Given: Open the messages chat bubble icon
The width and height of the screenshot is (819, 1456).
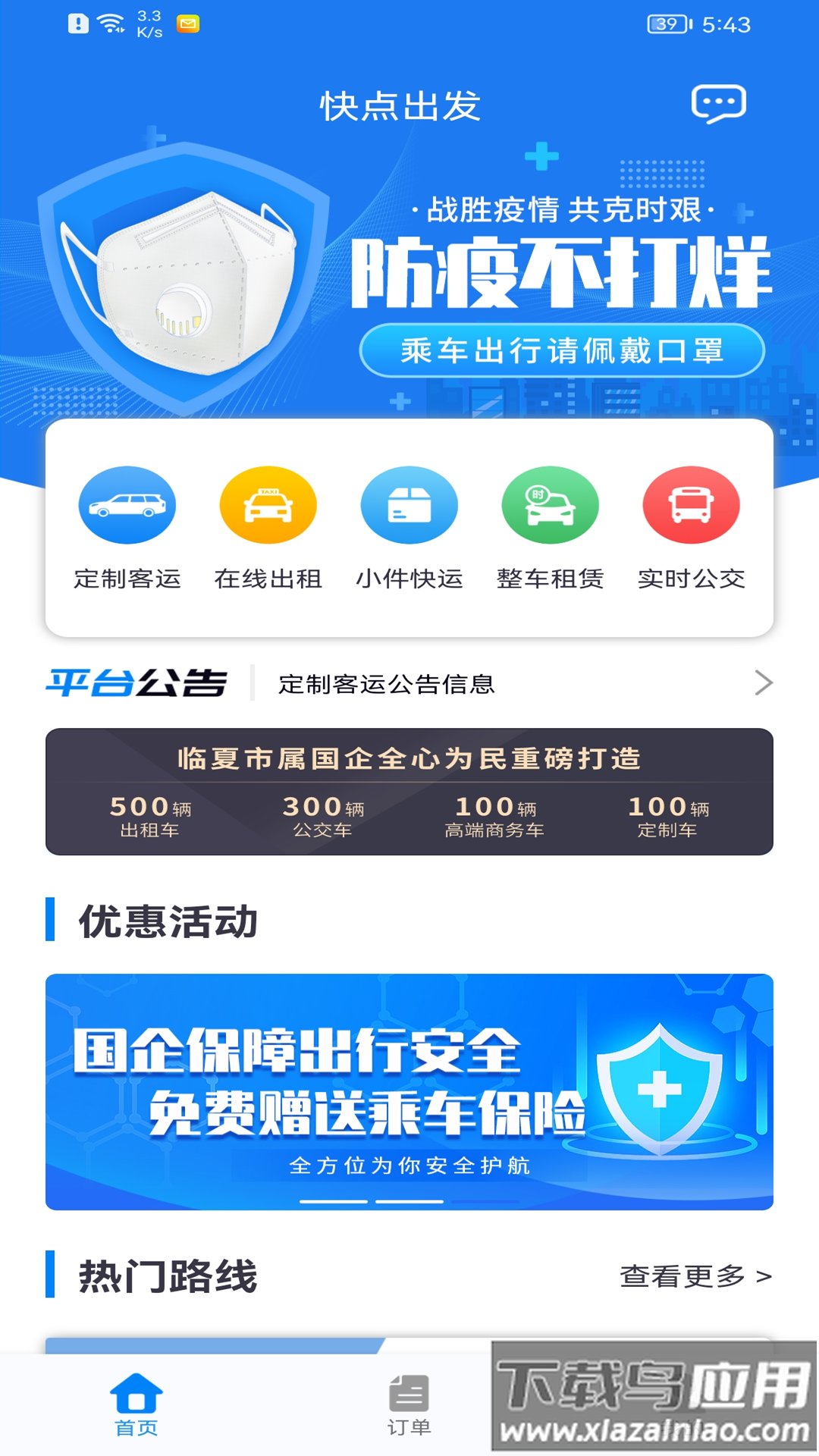Looking at the screenshot, I should [x=718, y=104].
